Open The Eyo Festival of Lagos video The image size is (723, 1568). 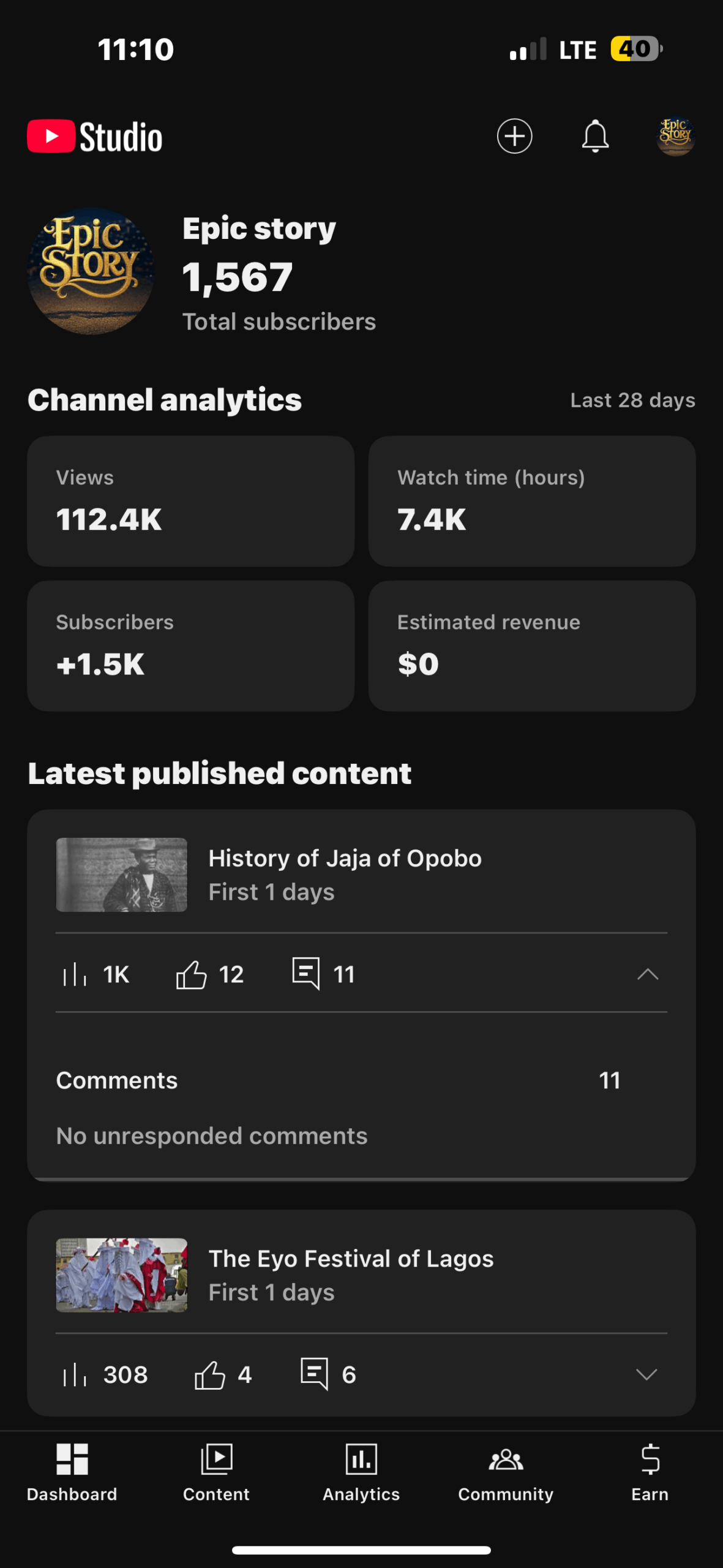click(x=361, y=1275)
